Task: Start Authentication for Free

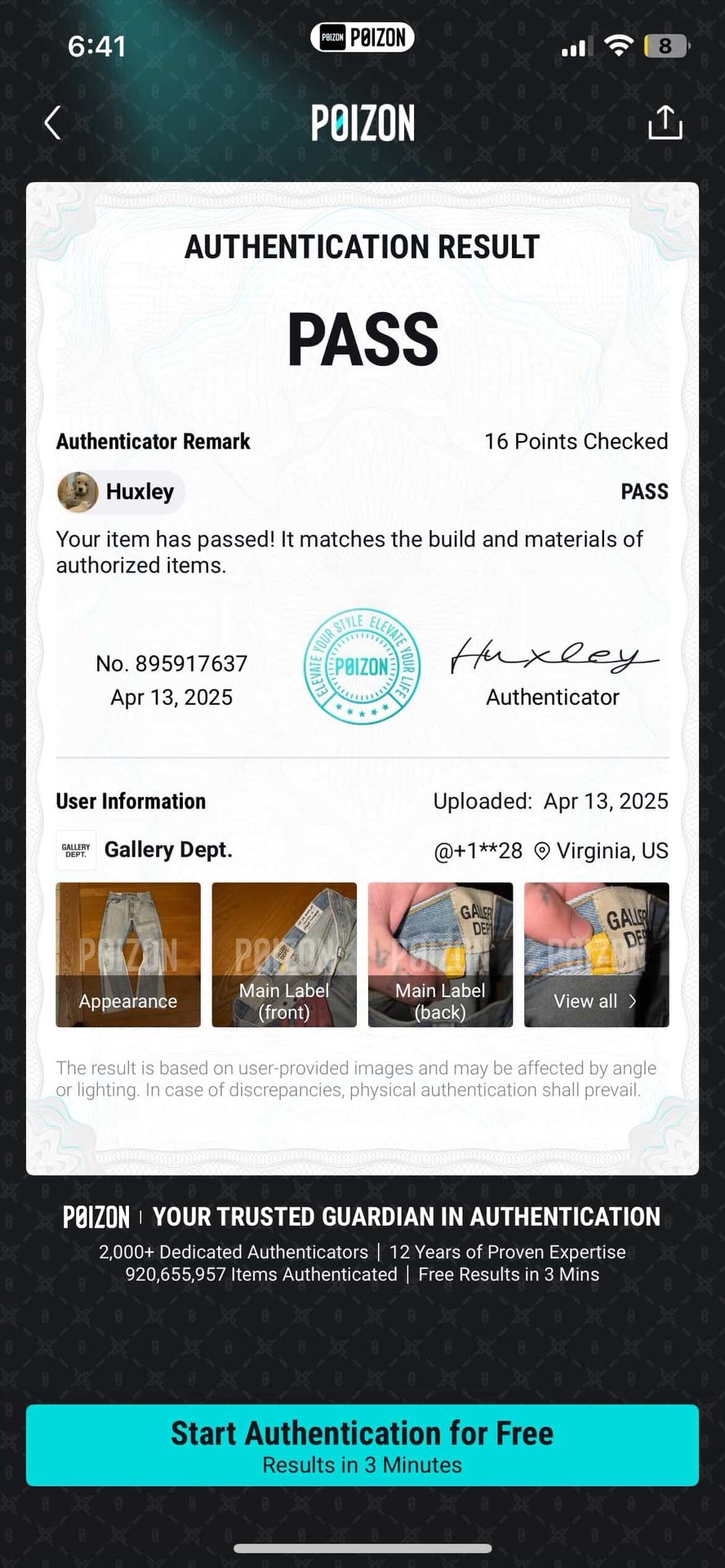Action: tap(362, 1445)
